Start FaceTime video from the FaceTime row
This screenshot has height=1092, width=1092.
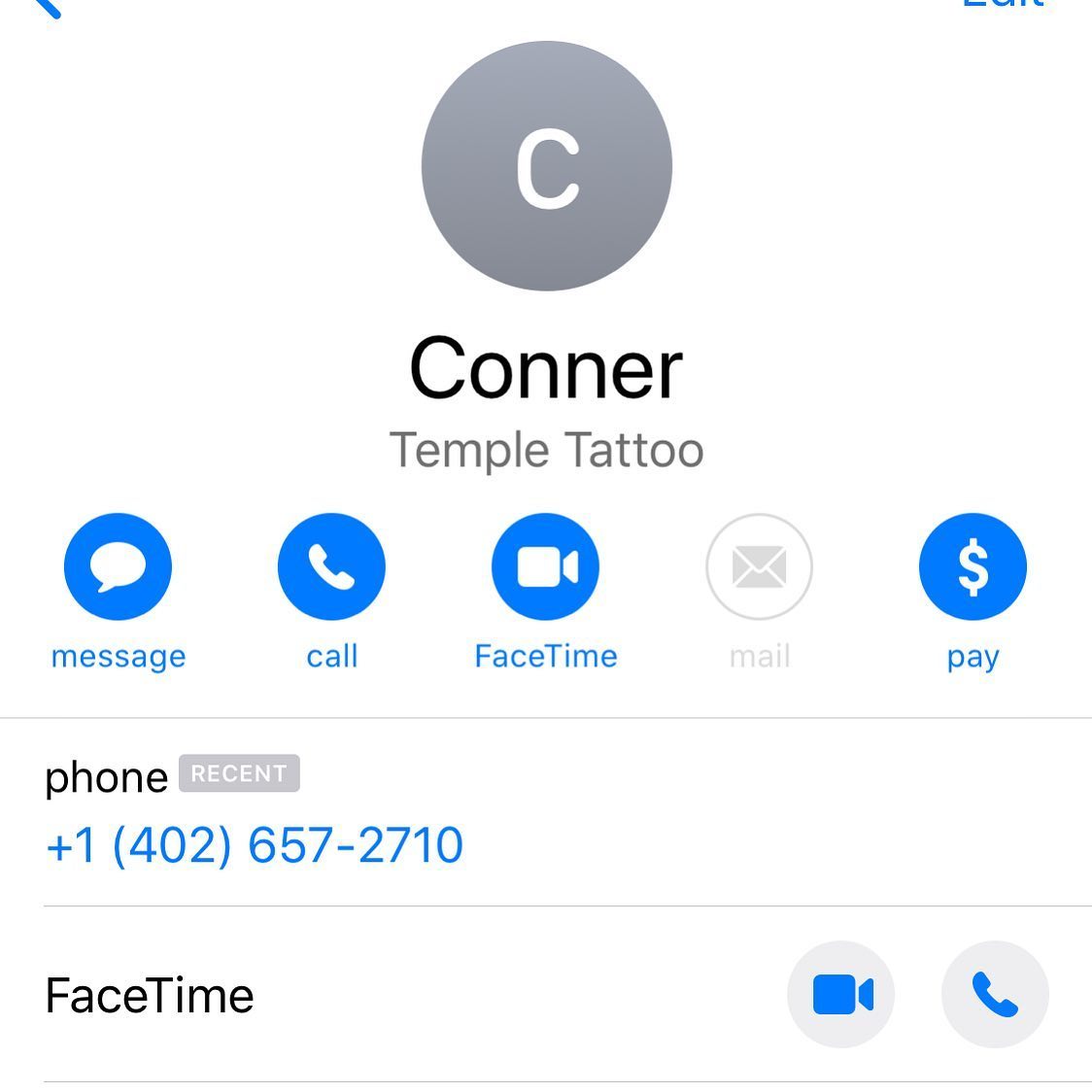click(840, 995)
